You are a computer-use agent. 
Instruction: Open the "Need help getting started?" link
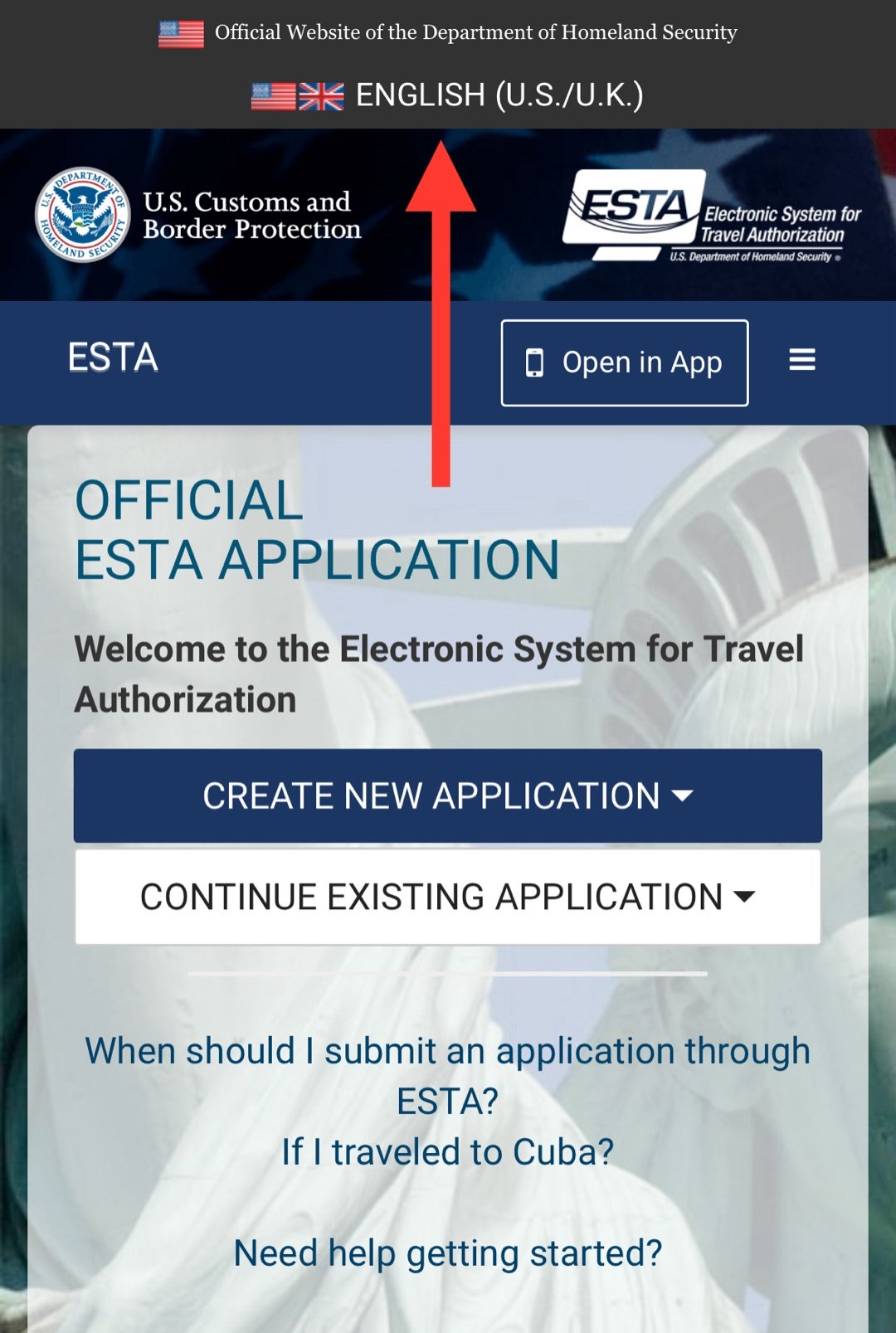(448, 1253)
